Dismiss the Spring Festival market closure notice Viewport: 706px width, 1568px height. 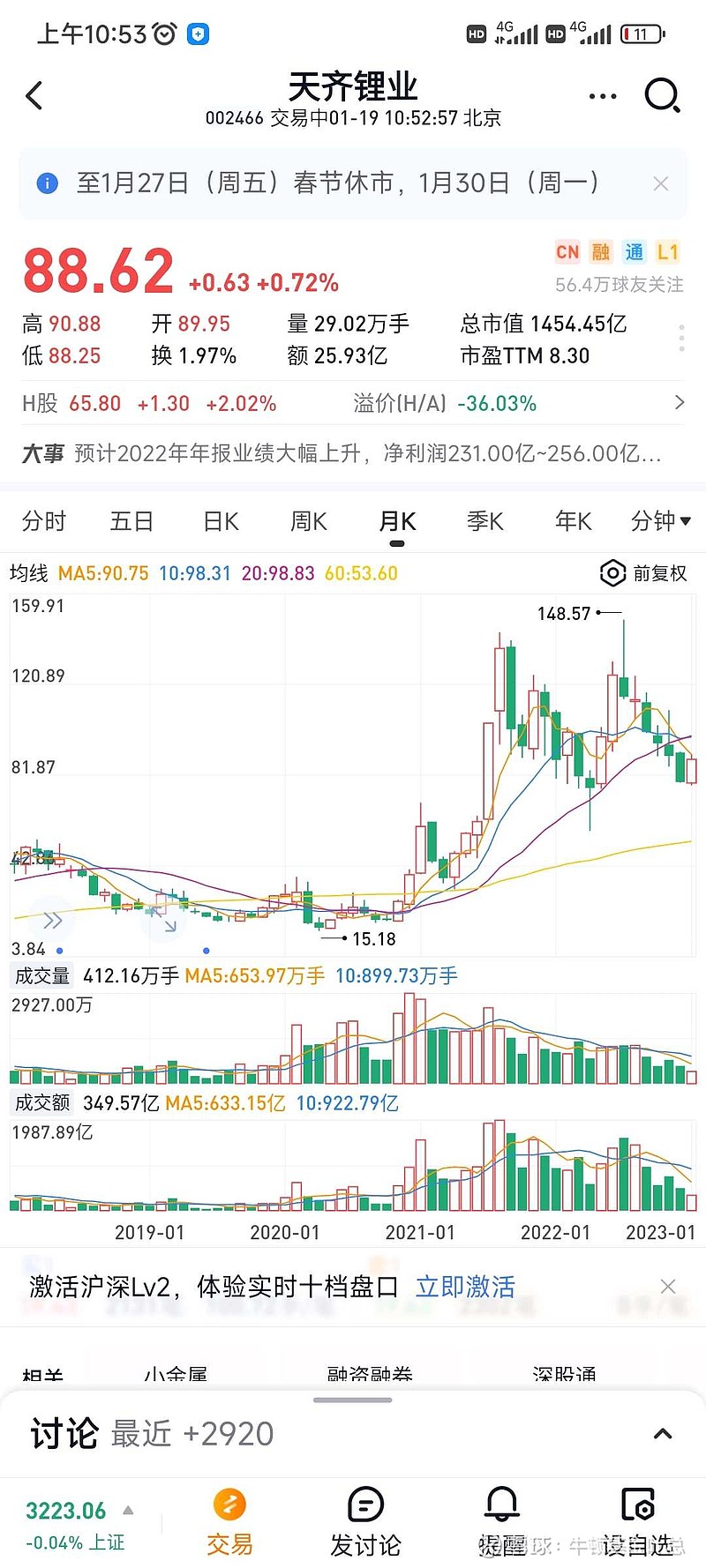pos(660,183)
